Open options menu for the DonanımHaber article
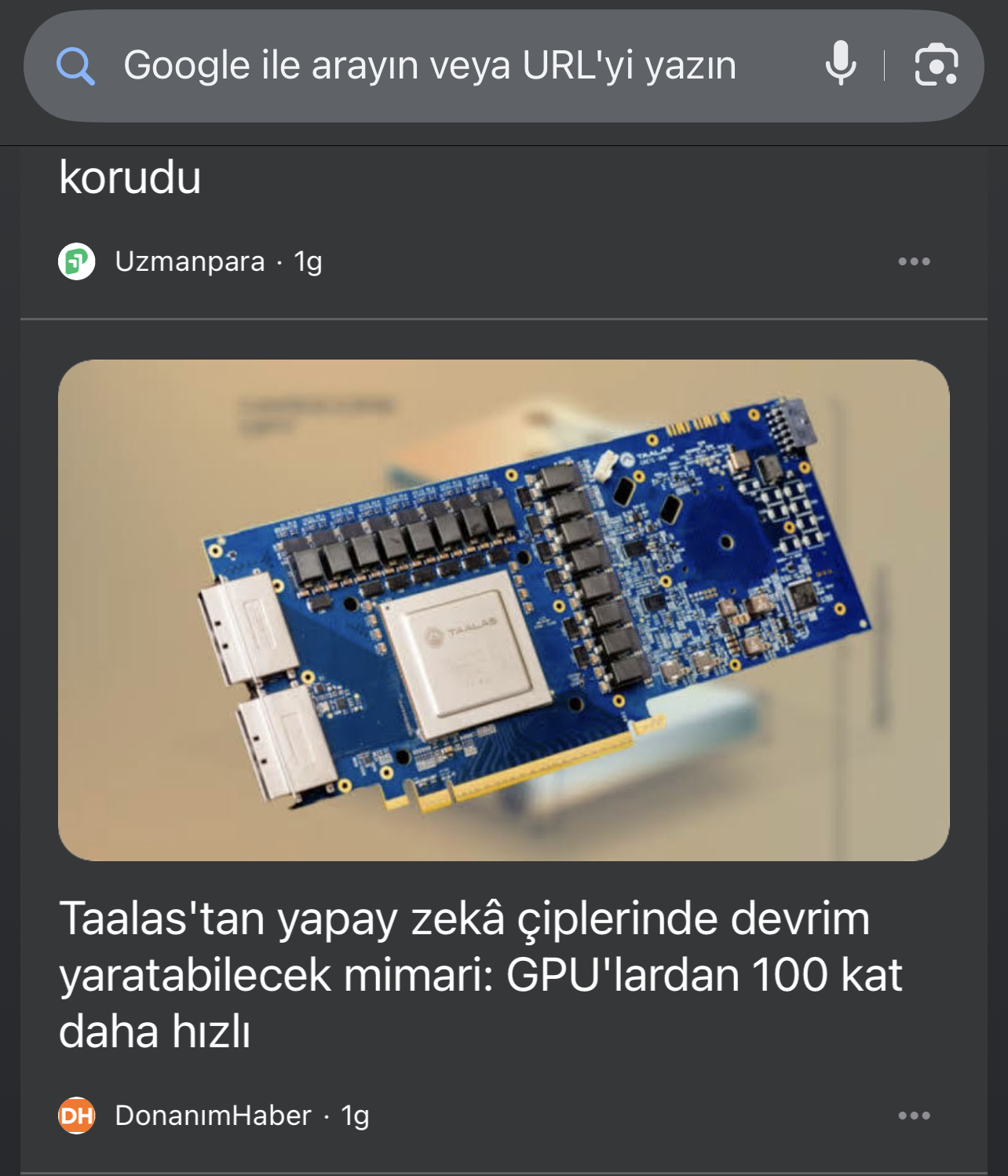This screenshot has height=1176, width=1008. (x=915, y=1116)
